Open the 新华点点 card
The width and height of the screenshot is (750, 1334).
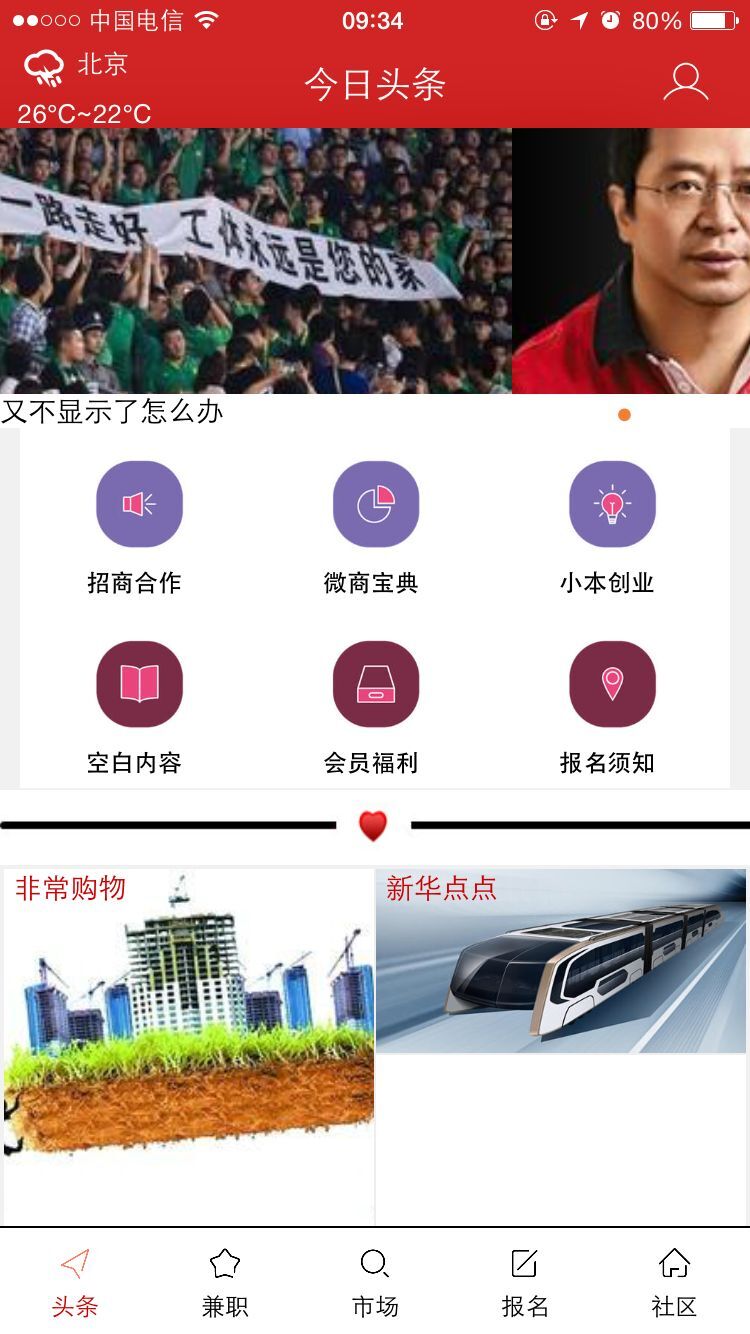click(561, 961)
